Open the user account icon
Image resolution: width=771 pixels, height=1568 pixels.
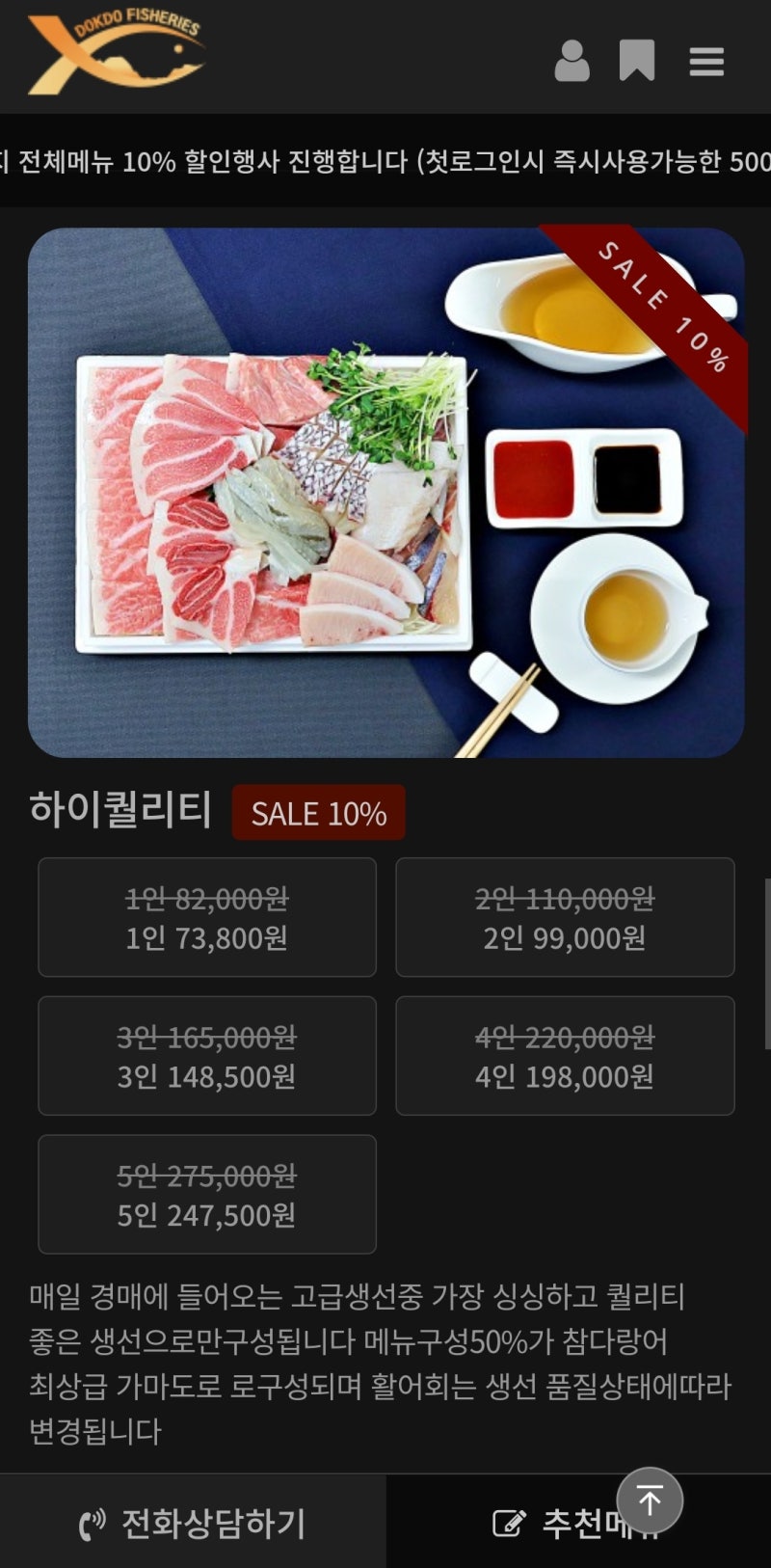[572, 61]
